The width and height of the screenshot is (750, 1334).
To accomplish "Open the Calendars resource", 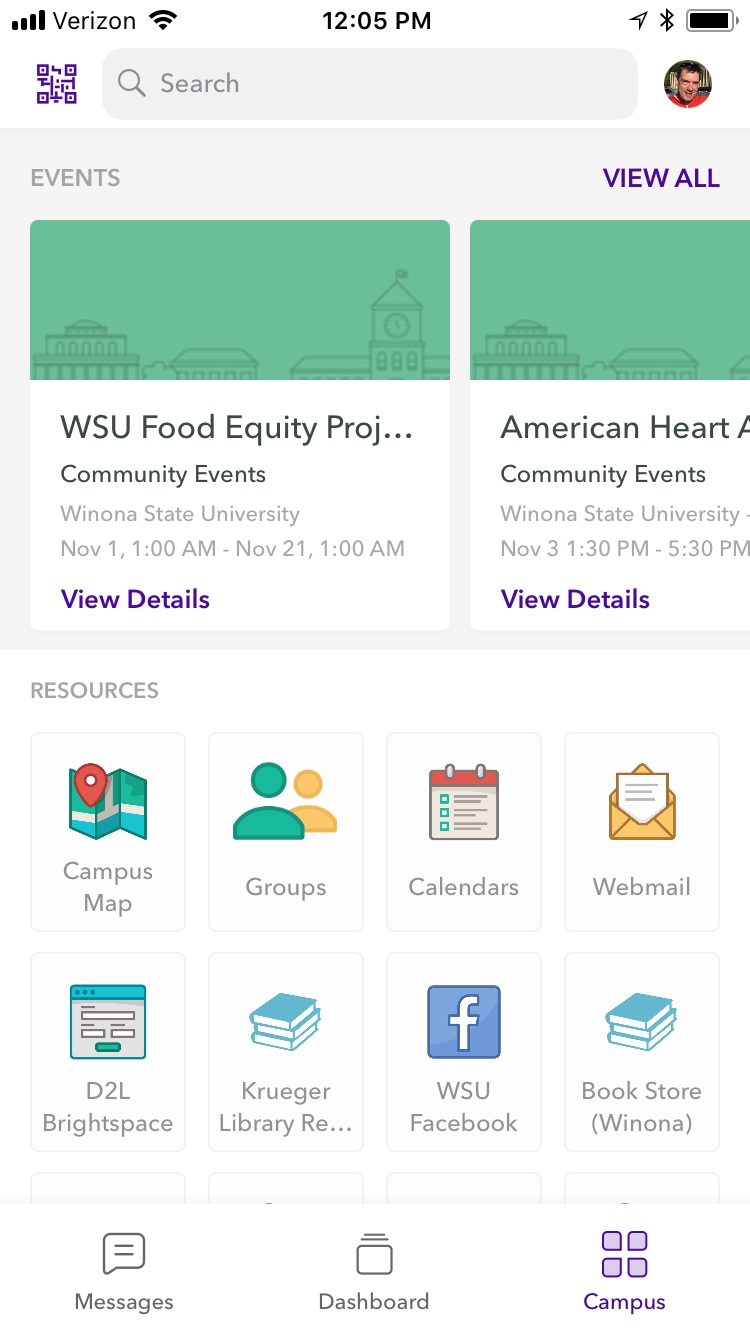I will (x=464, y=832).
